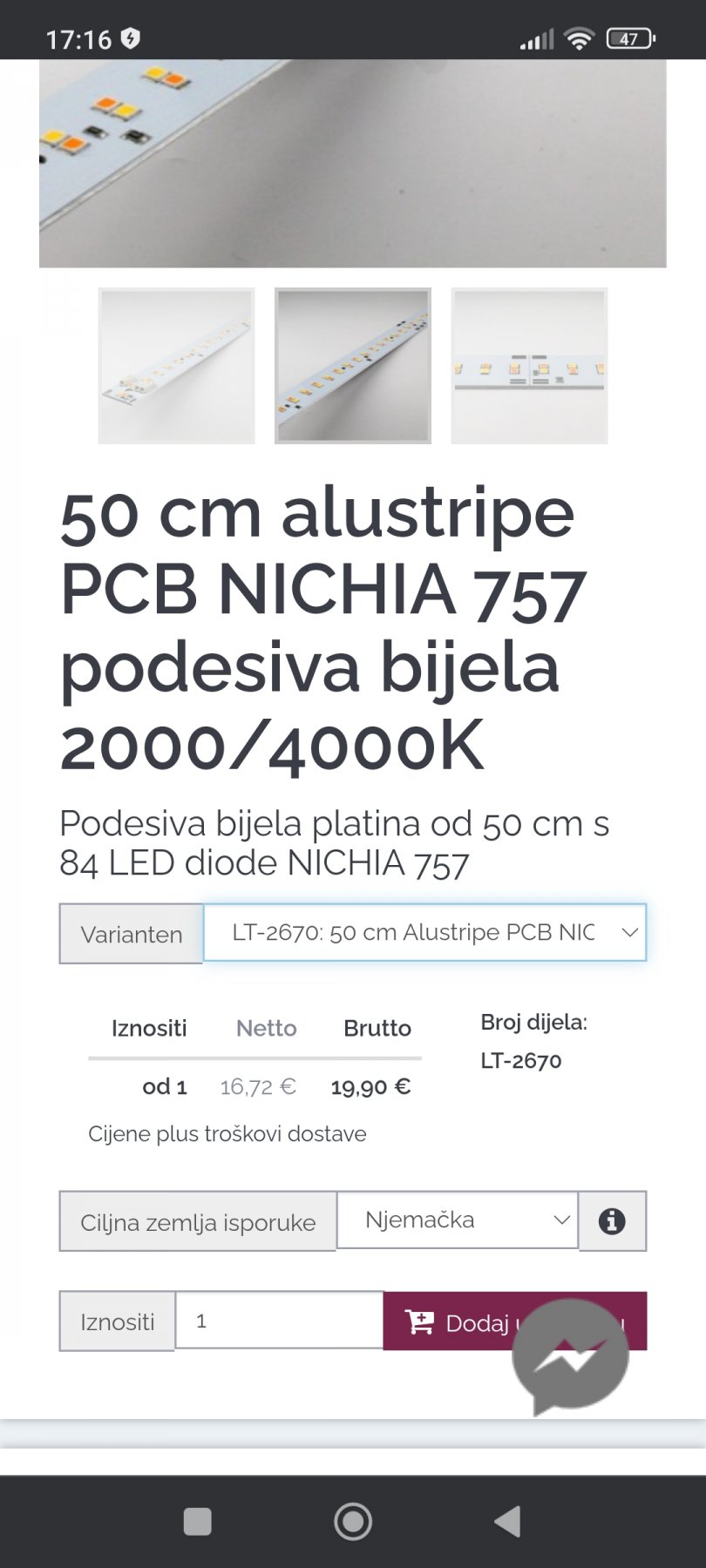
Task: View the third product thumbnail image
Action: click(529, 366)
